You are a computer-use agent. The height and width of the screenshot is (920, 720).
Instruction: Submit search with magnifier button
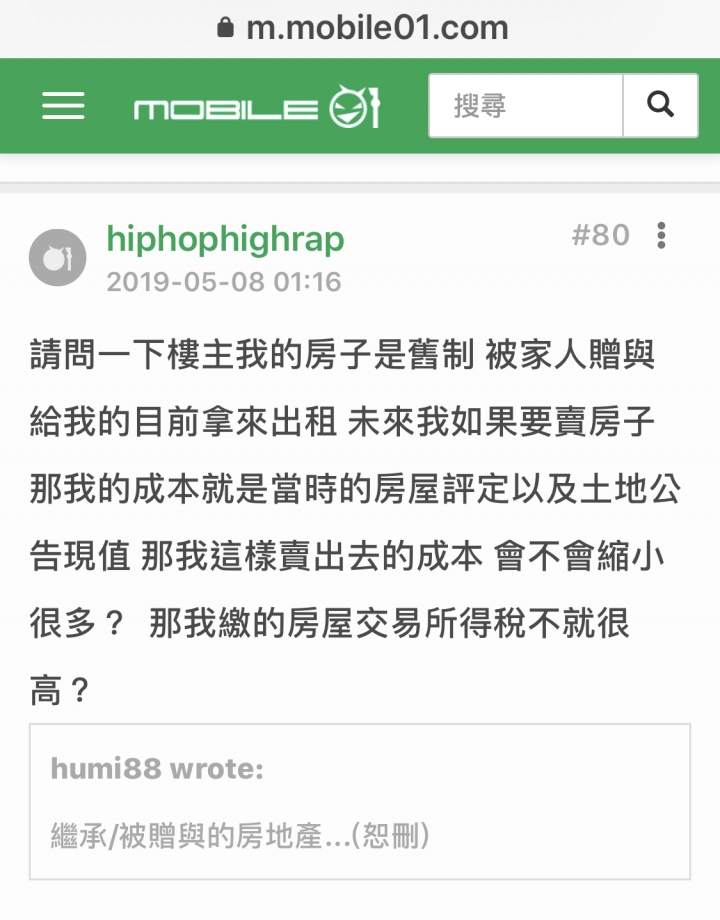(x=660, y=105)
